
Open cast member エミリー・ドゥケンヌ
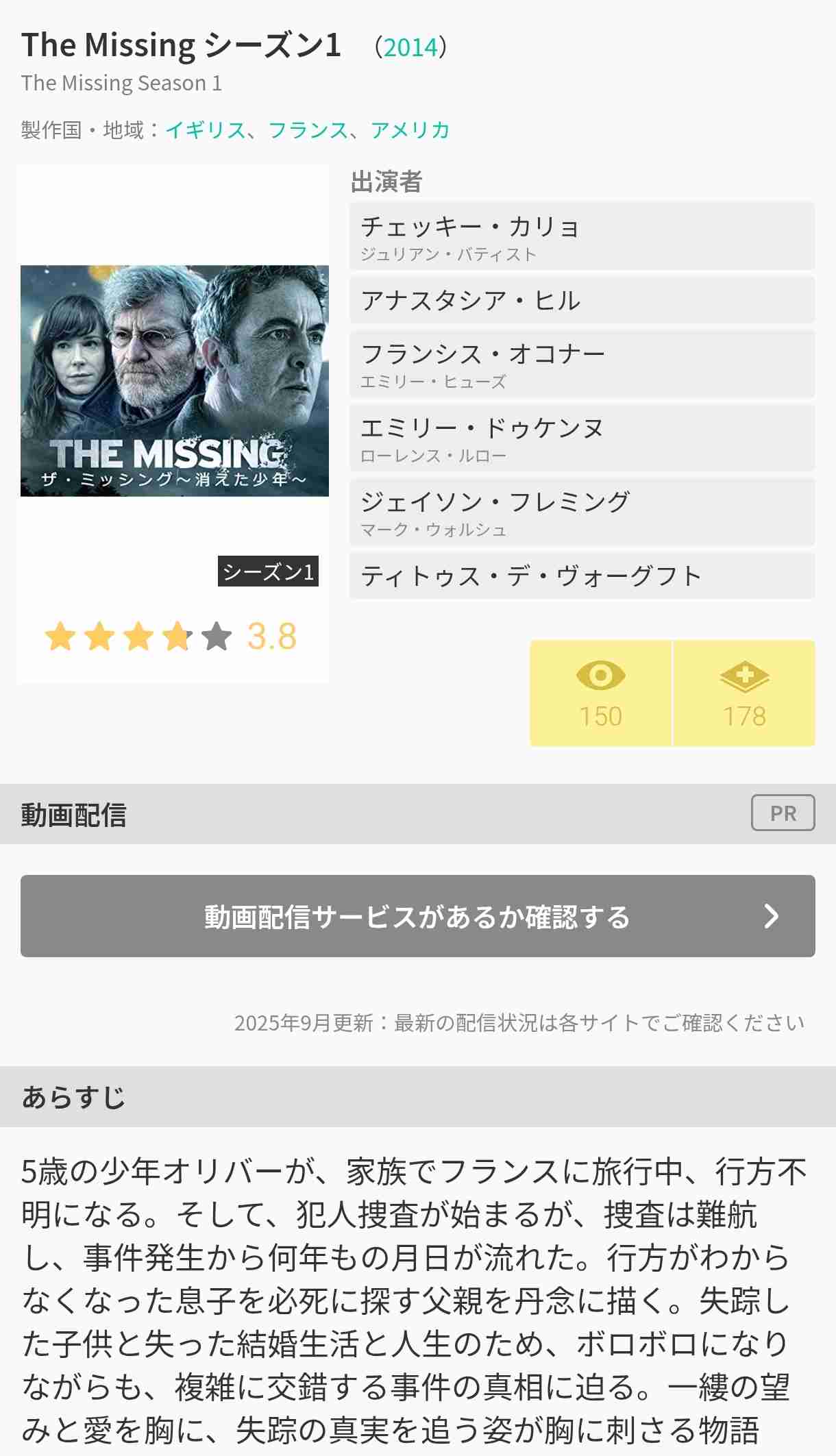581,438
